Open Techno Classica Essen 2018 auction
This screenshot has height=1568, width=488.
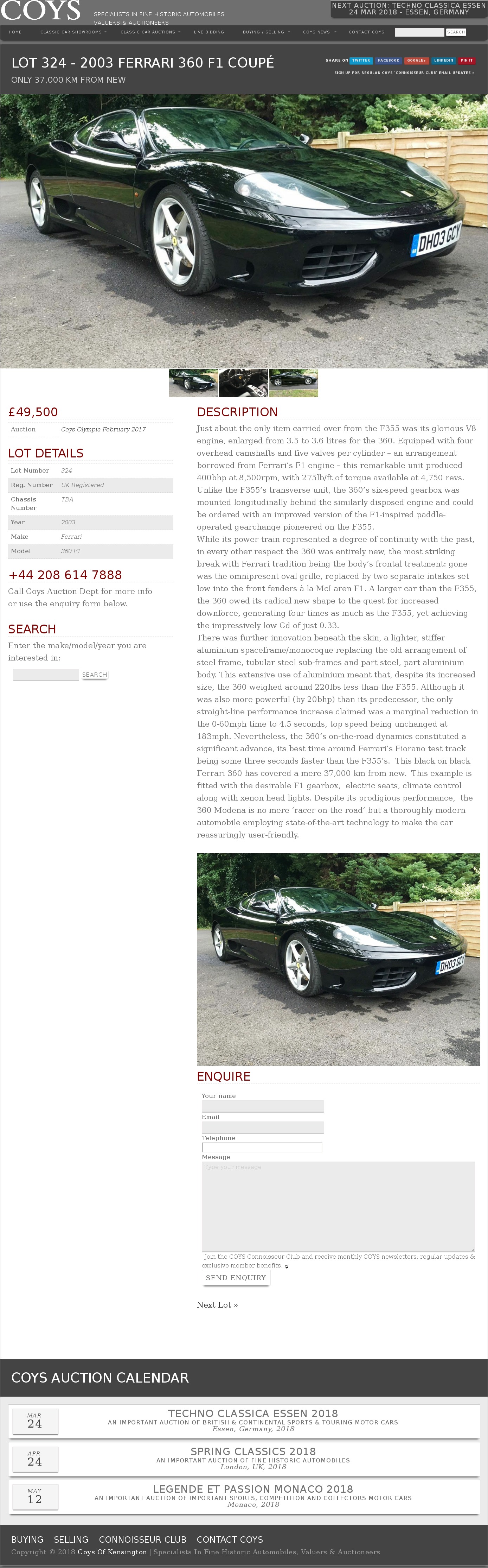pos(252,1413)
